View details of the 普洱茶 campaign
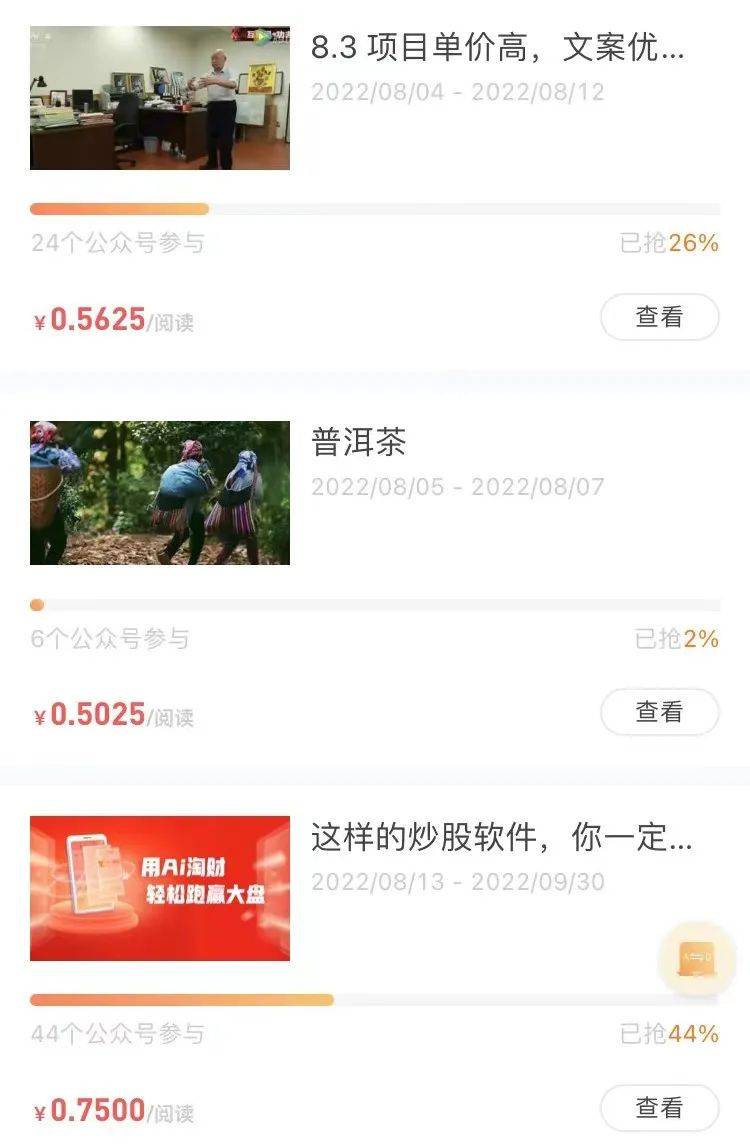750x1147 pixels. [x=659, y=712]
